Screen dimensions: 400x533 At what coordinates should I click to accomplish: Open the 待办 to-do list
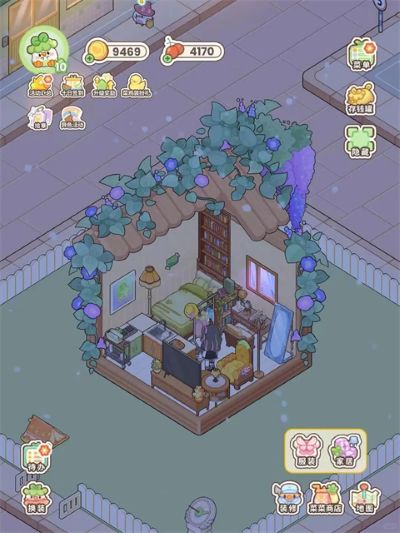(36, 458)
